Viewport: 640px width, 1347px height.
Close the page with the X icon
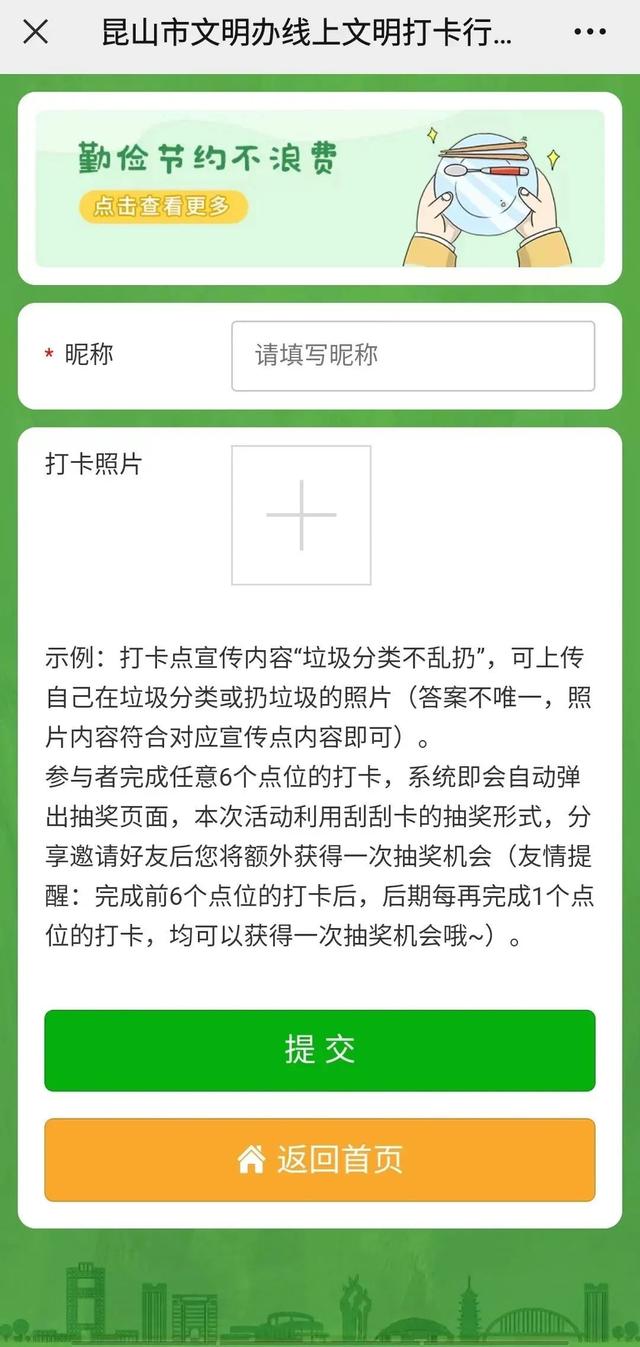click(35, 32)
